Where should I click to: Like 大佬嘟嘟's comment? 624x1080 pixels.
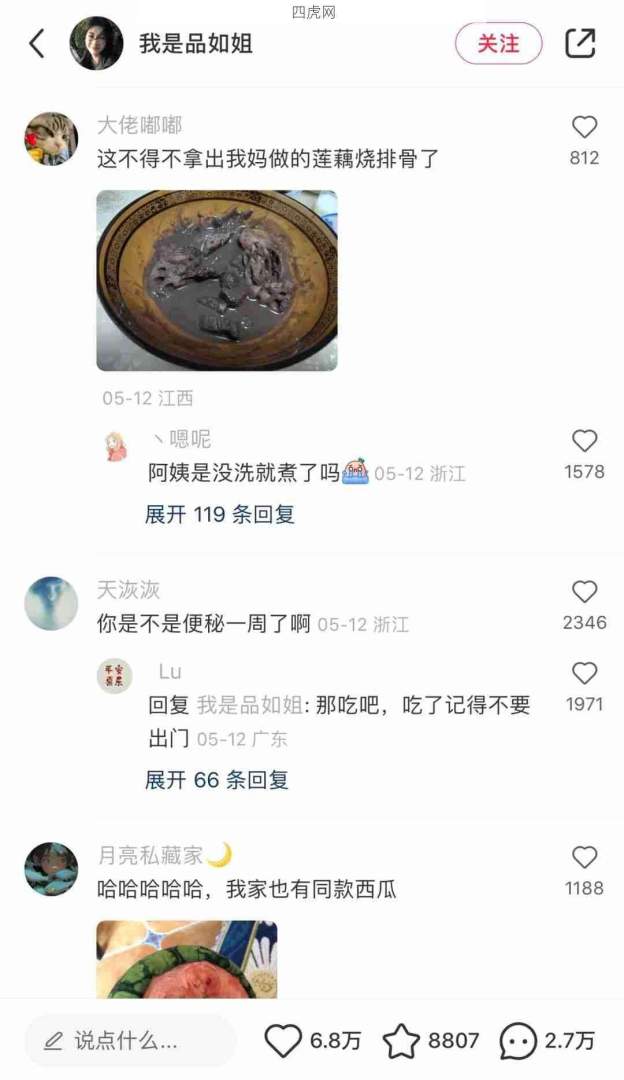pos(584,128)
